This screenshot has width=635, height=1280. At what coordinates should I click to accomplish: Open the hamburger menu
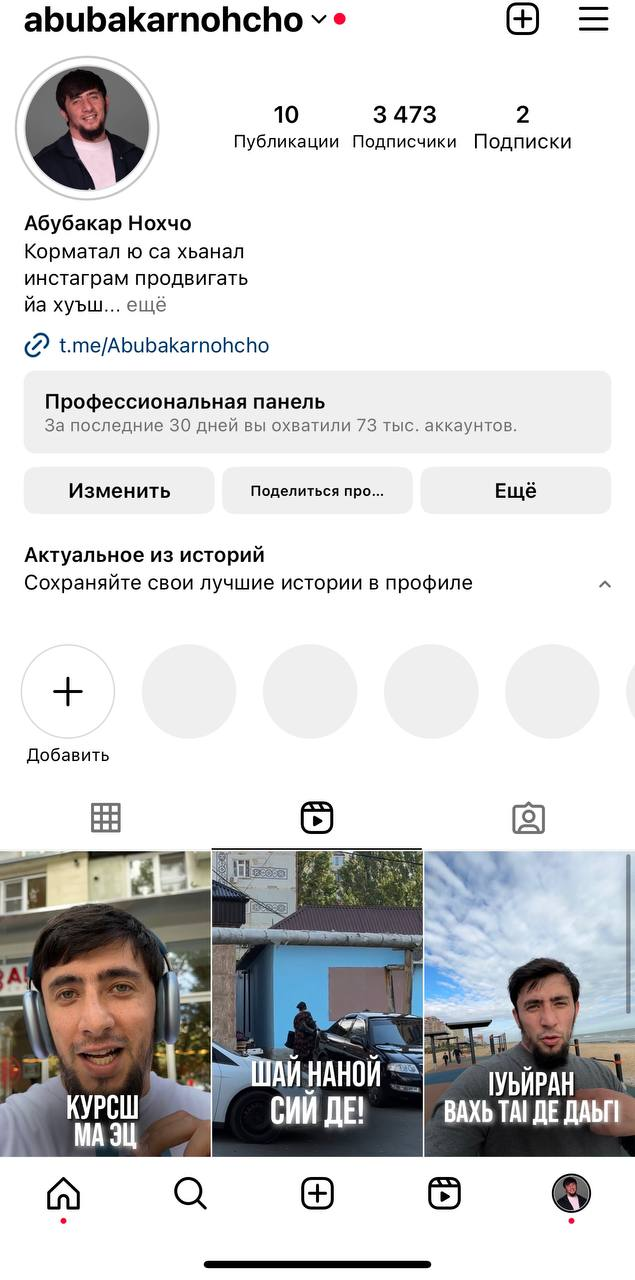(x=593, y=19)
